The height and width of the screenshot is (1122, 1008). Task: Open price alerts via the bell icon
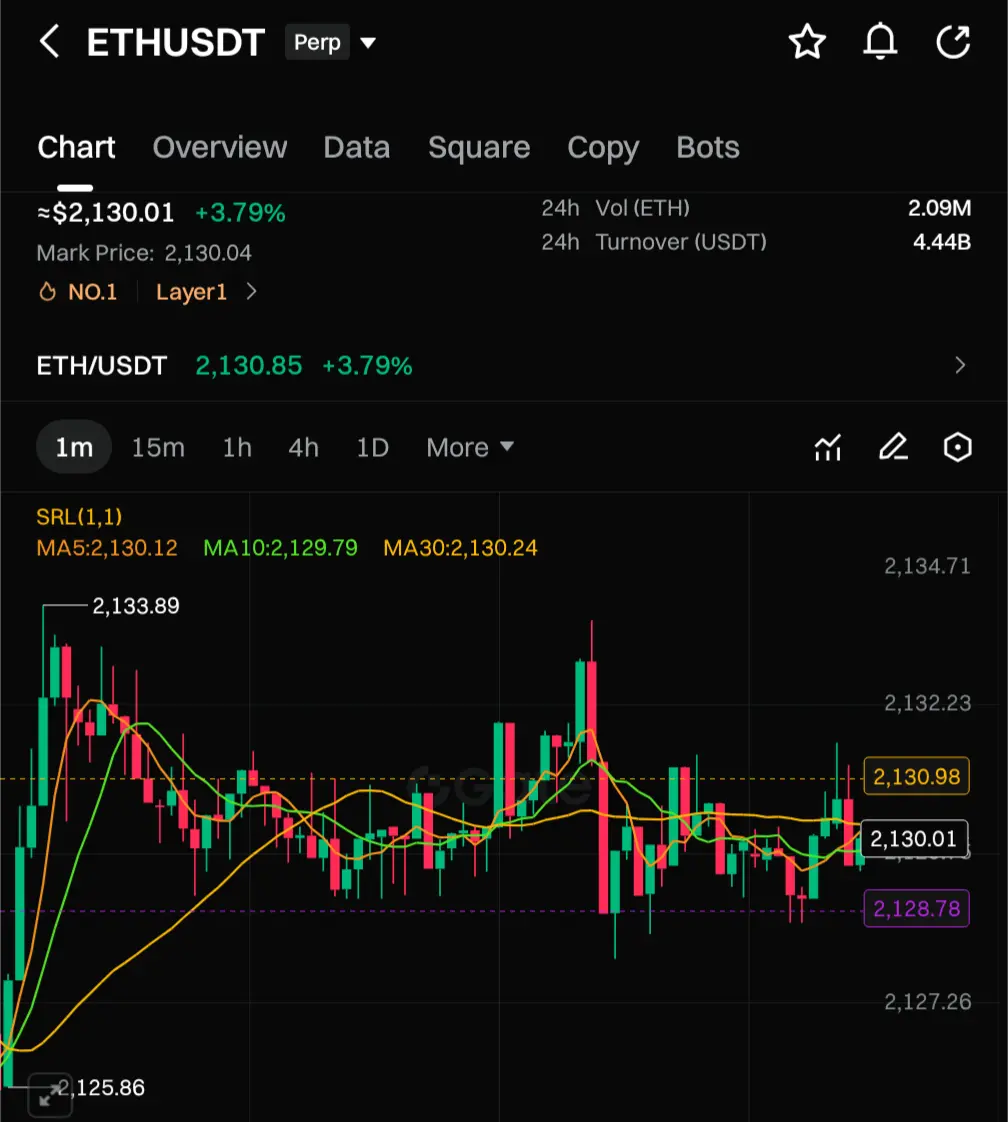(x=880, y=42)
